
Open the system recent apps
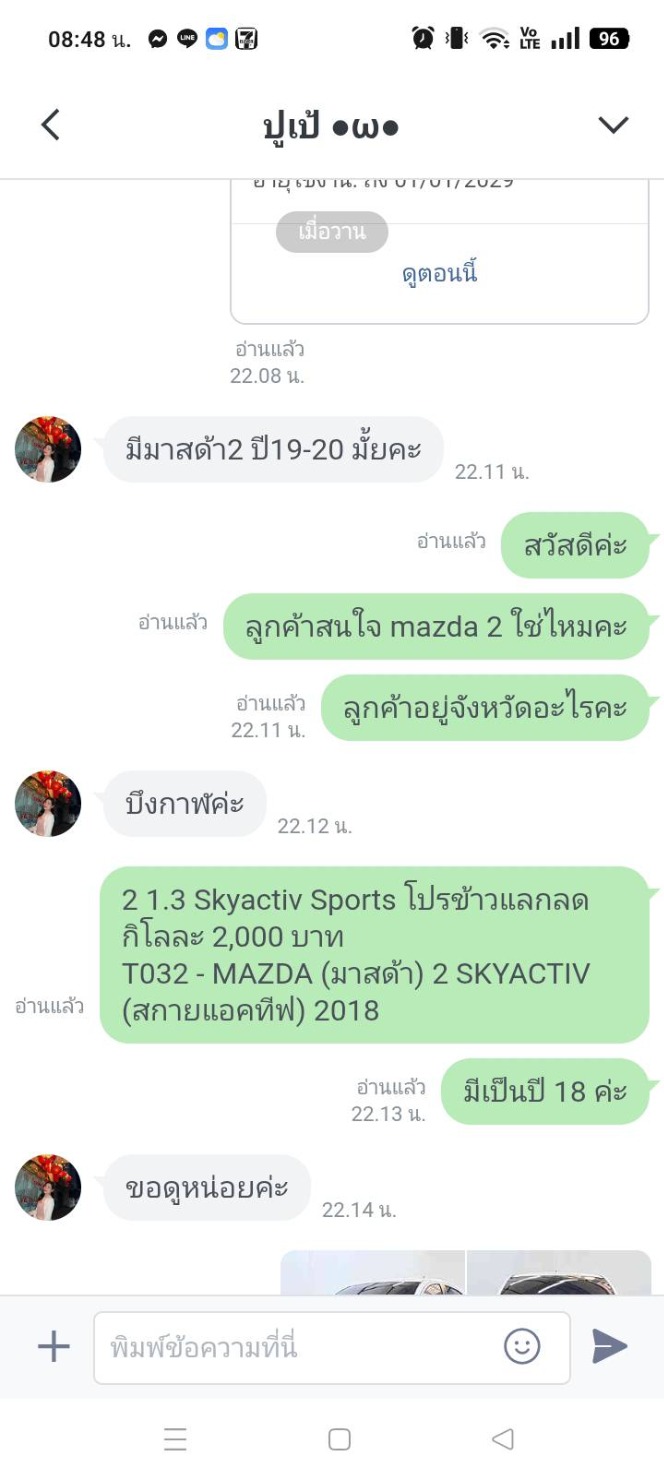pos(175,1439)
